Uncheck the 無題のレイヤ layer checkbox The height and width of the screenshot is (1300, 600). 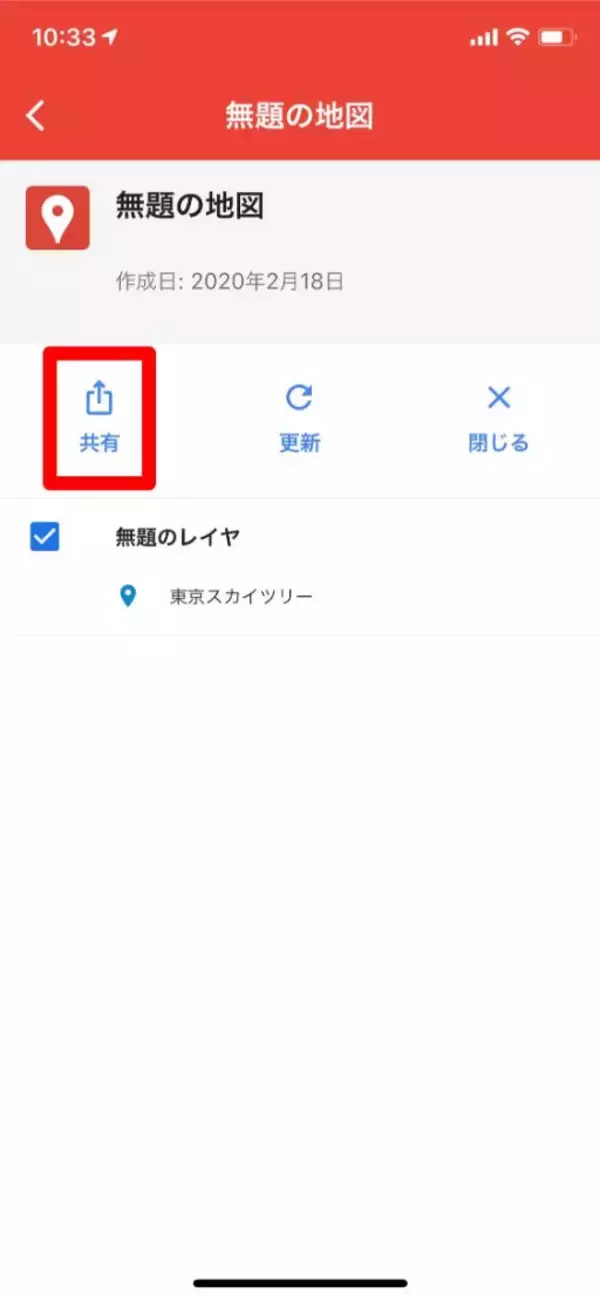click(x=44, y=538)
